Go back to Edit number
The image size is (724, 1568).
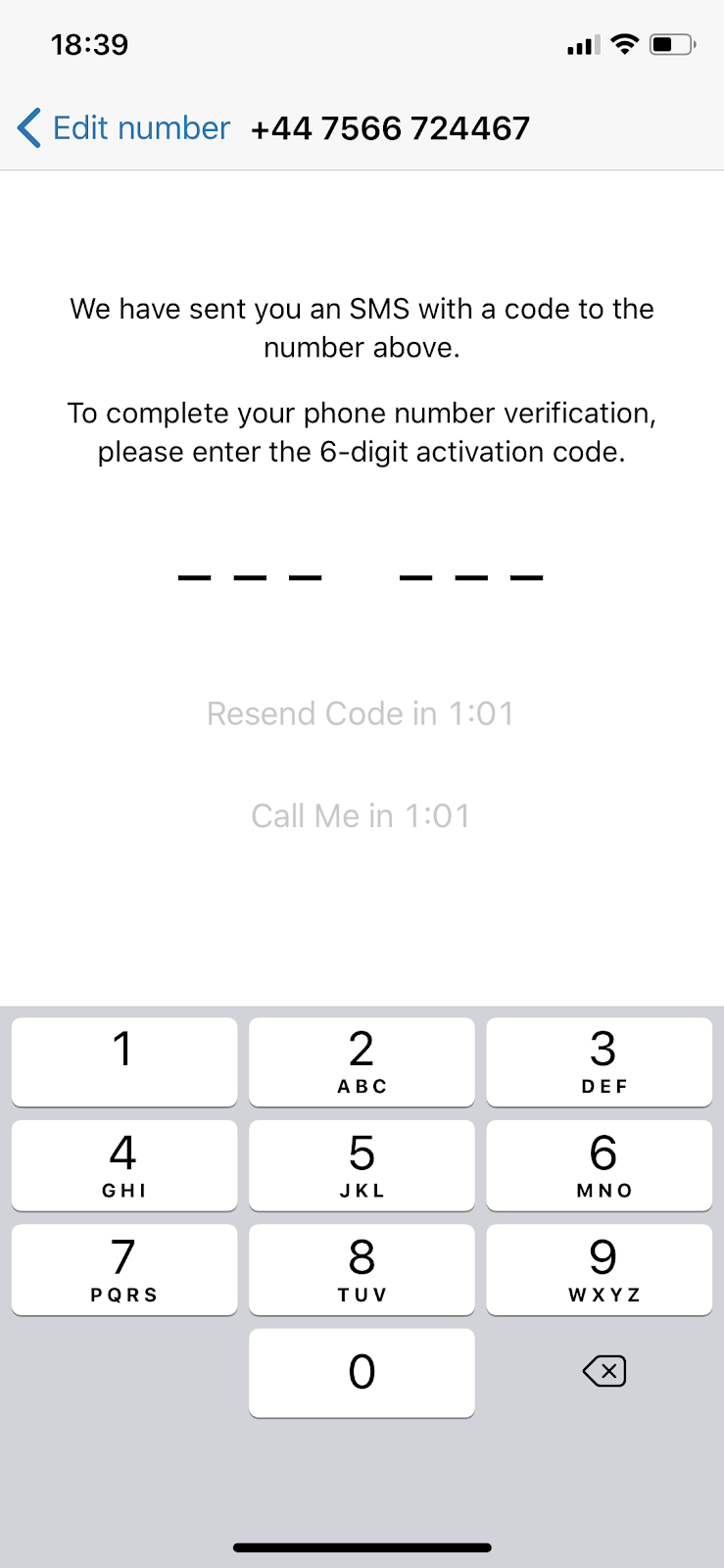123,128
